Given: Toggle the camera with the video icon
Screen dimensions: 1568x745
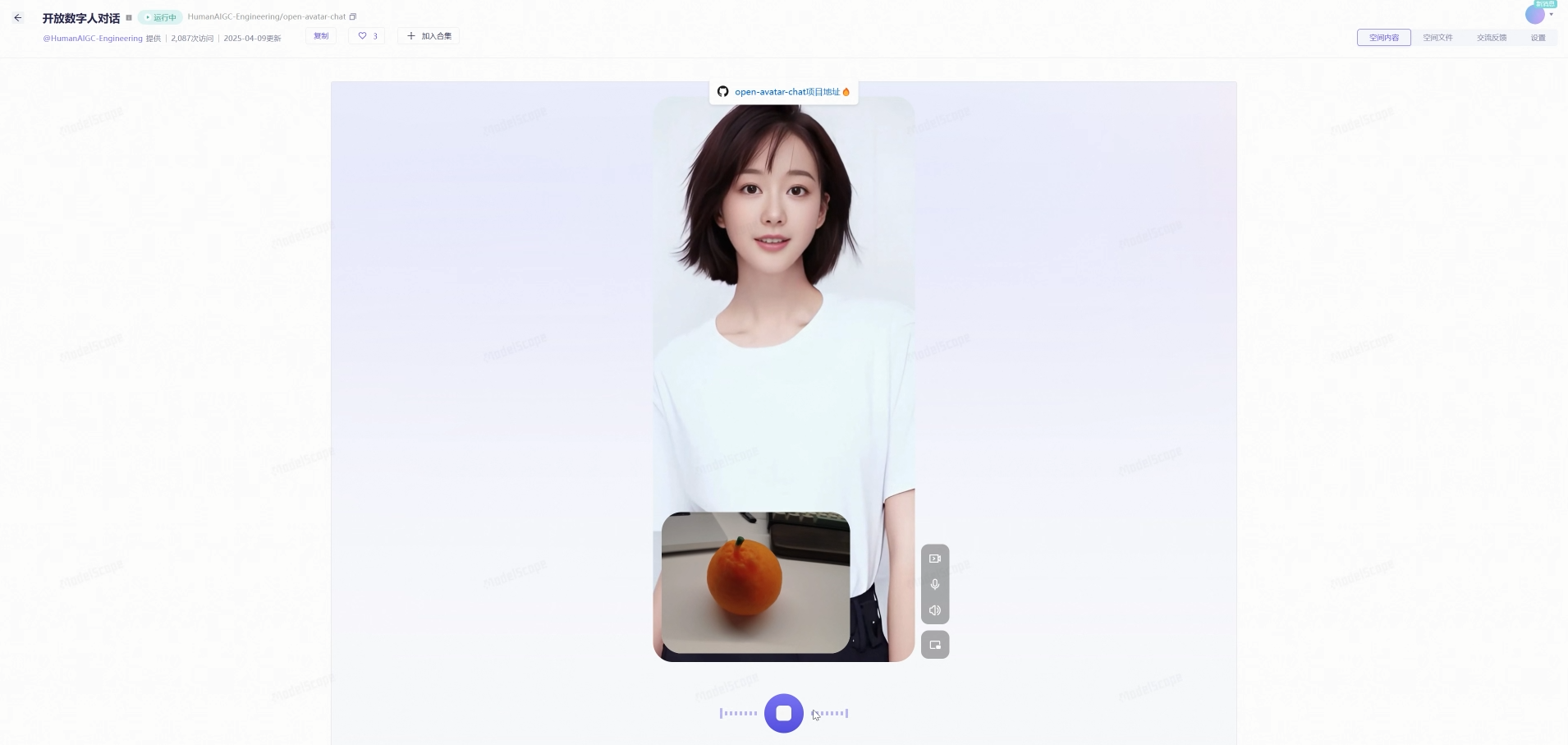Looking at the screenshot, I should coord(935,559).
